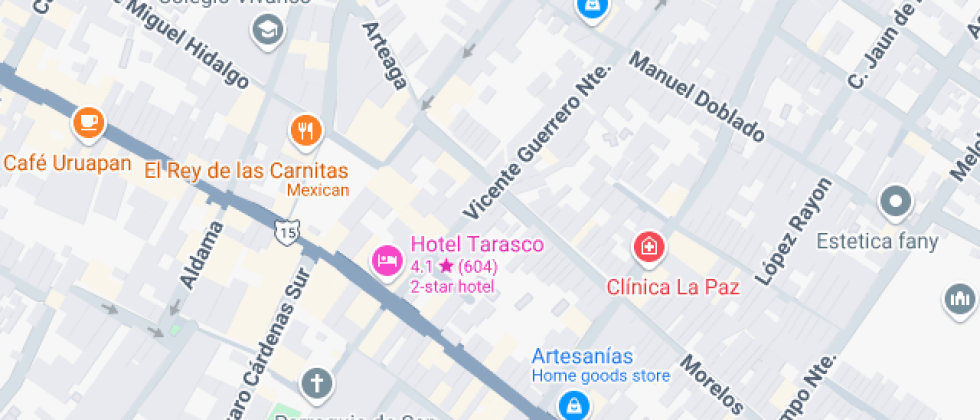This screenshot has width=980, height=420.
Task: Open the church marker near Cárdenas Sur
Action: (x=316, y=383)
